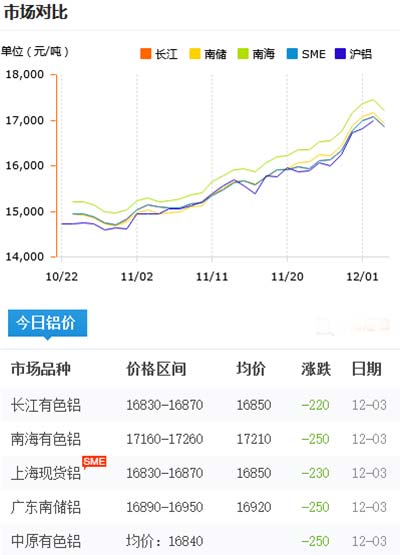Open the 中原有色铝 price row

tap(200, 540)
